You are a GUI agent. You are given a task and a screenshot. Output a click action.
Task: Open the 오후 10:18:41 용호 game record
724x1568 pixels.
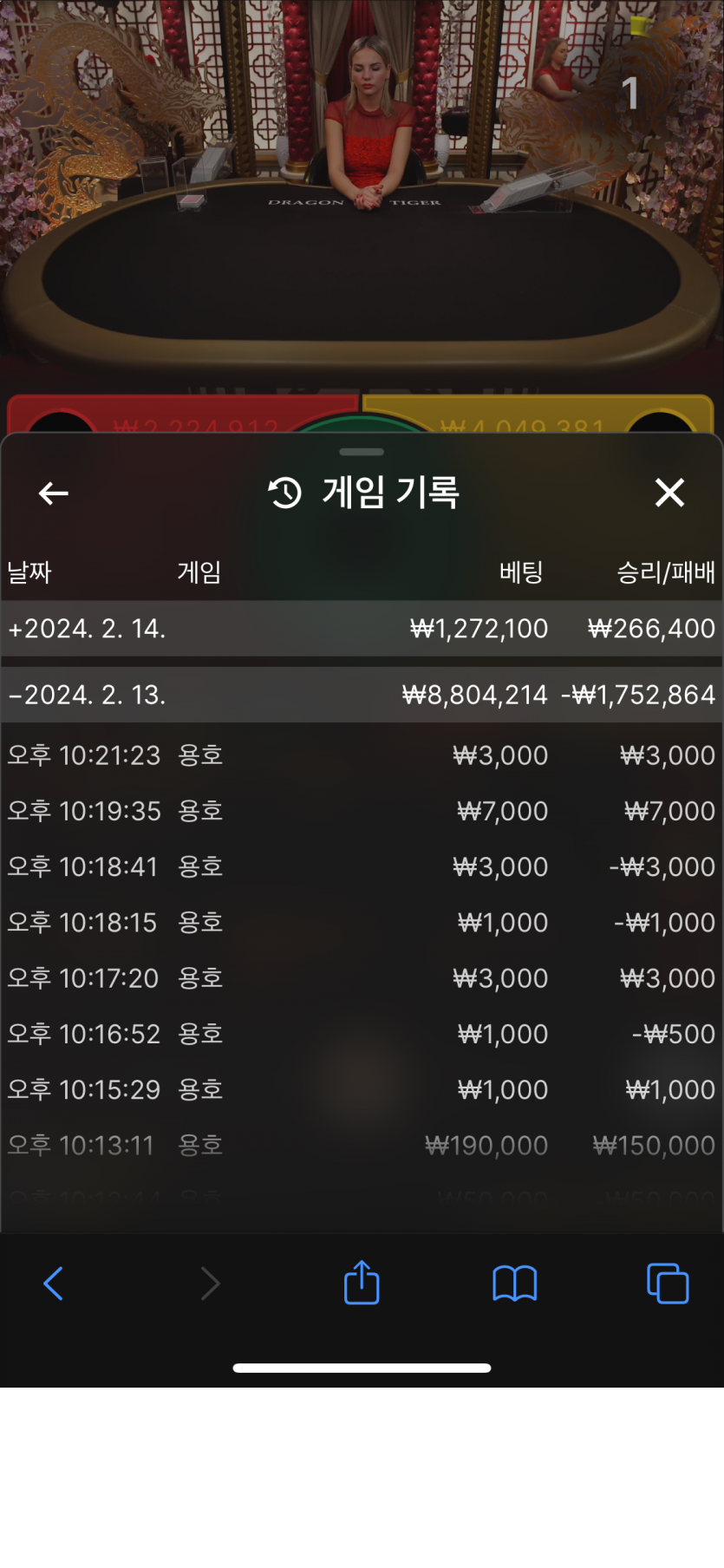[x=362, y=866]
